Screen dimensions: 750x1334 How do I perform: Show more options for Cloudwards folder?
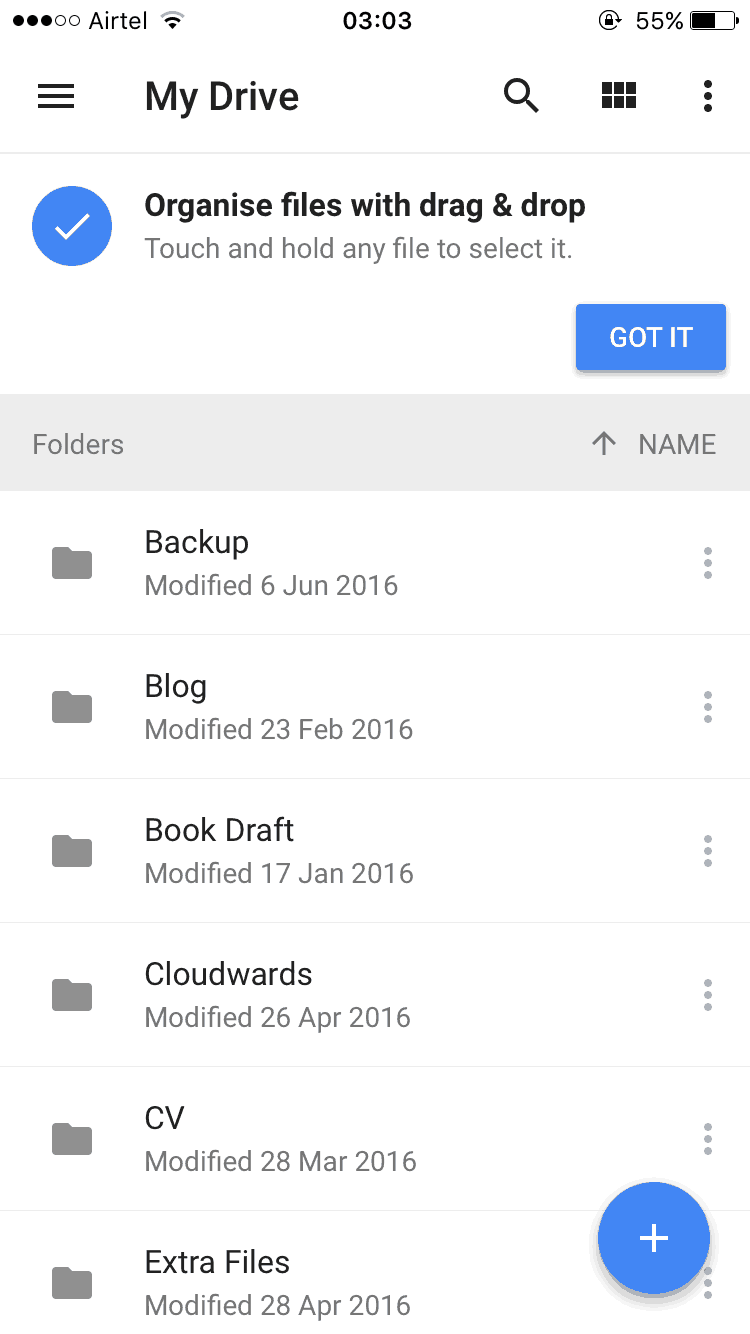(x=708, y=995)
